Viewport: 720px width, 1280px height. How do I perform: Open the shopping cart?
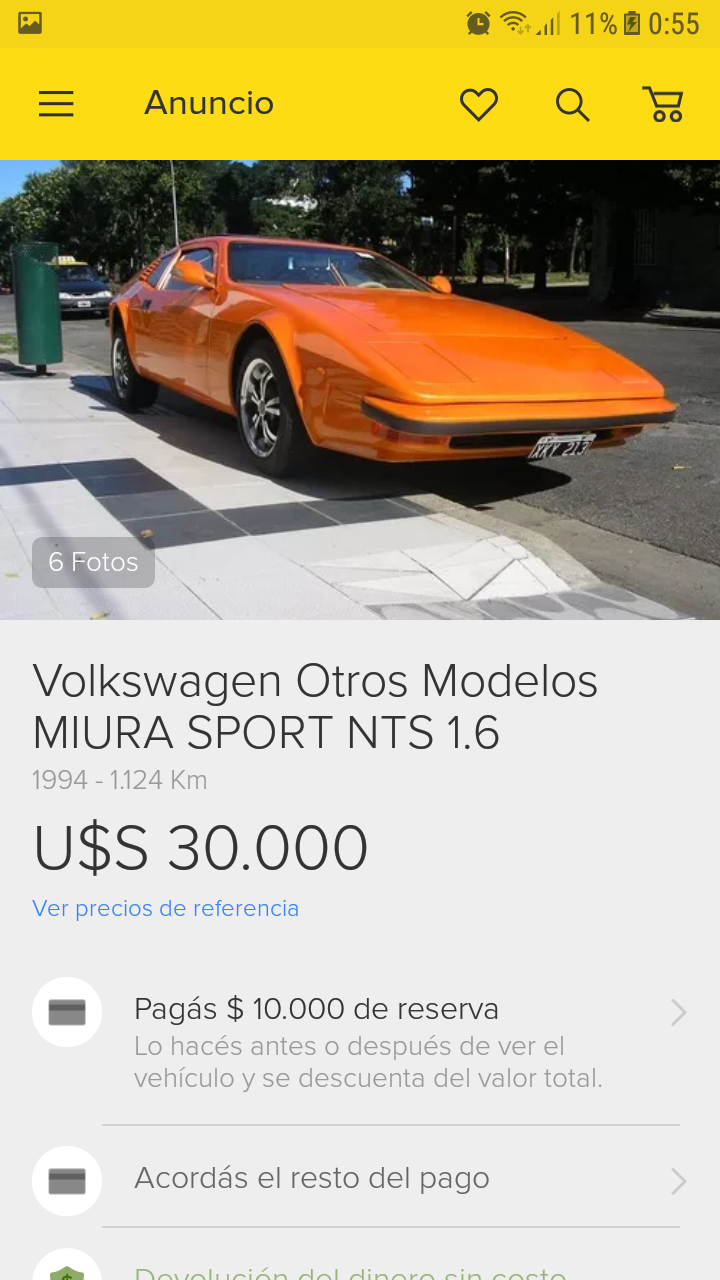tap(663, 104)
